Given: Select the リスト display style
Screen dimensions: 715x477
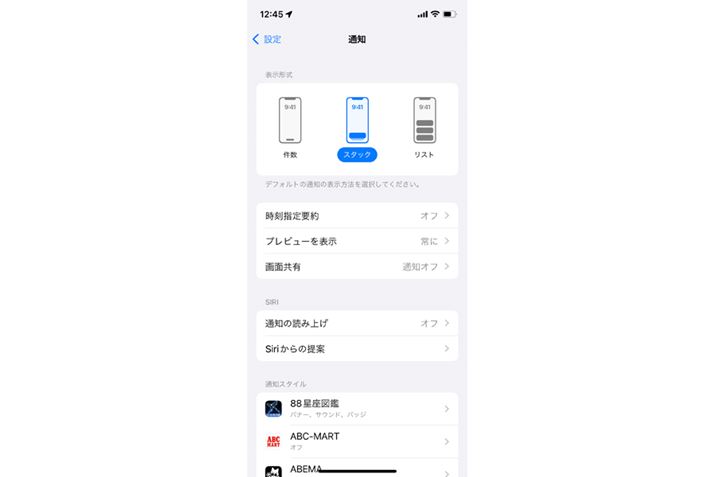Looking at the screenshot, I should click(424, 127).
